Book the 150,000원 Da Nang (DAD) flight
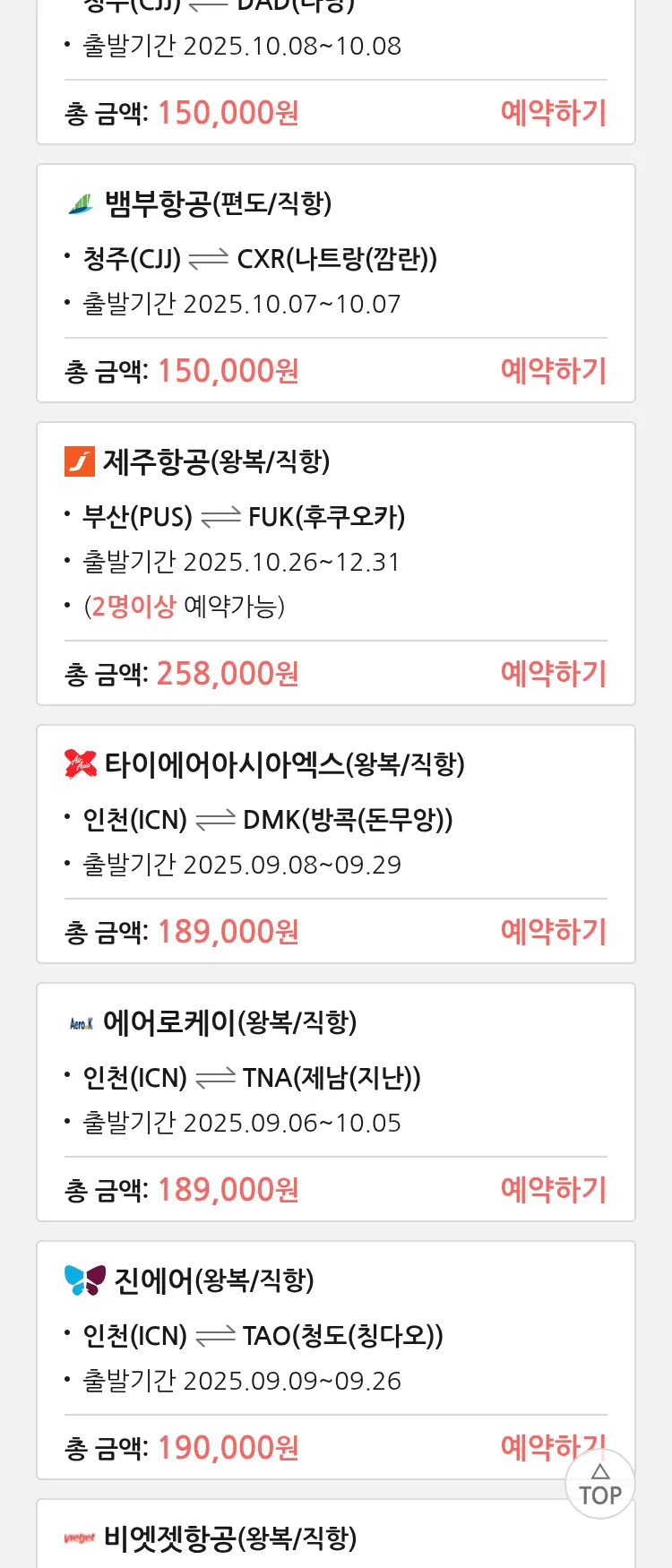This screenshot has height=1568, width=672. (553, 113)
